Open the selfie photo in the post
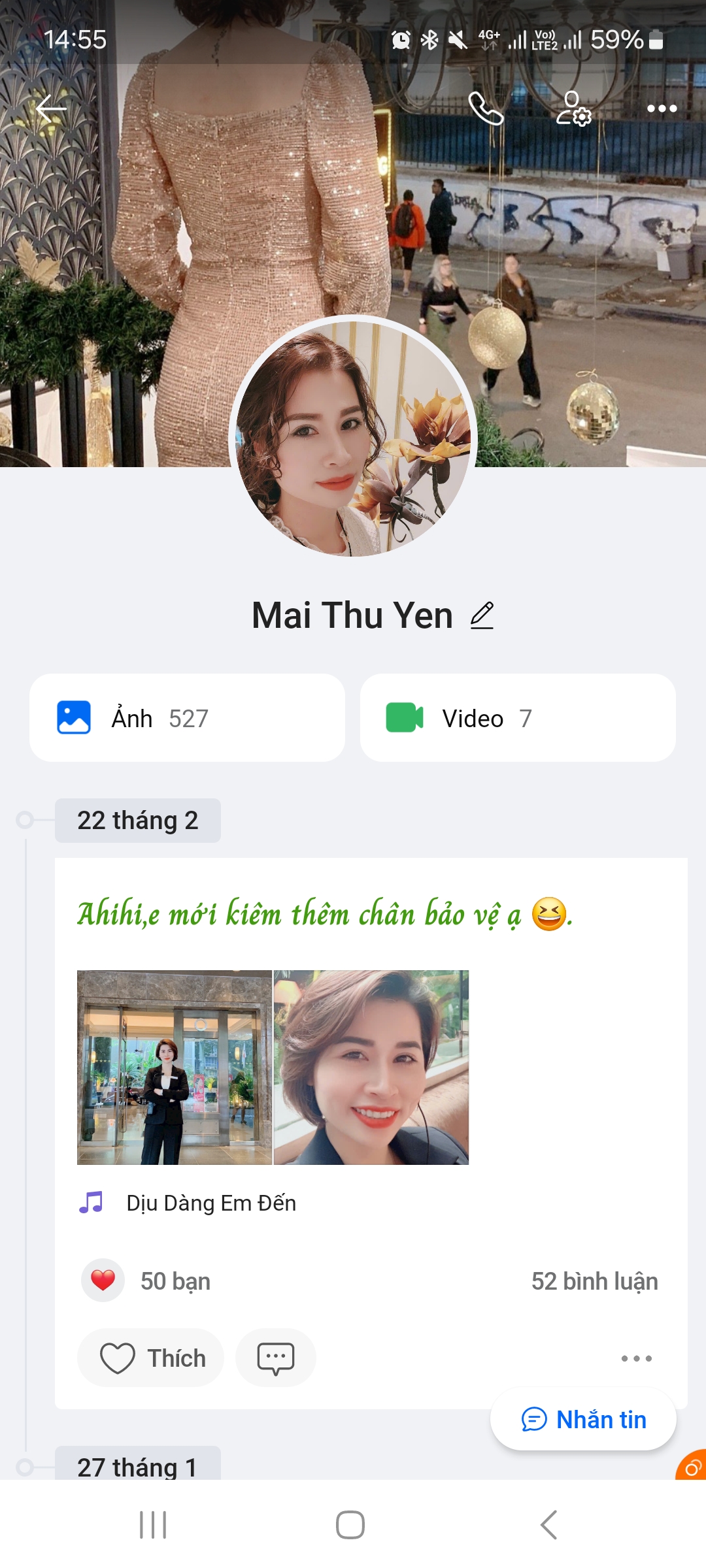The height and width of the screenshot is (1568, 706). click(371, 1067)
